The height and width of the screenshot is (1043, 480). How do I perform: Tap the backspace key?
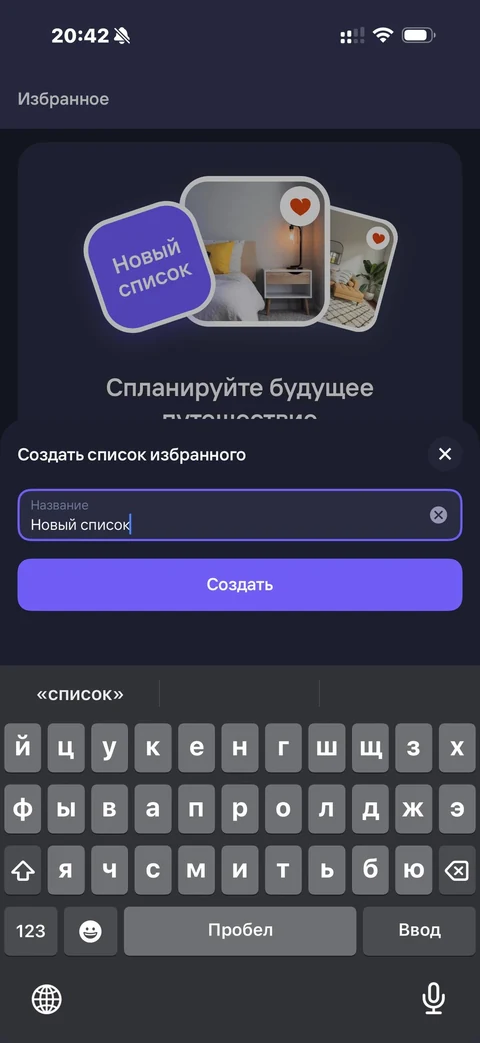pyautogui.click(x=455, y=871)
